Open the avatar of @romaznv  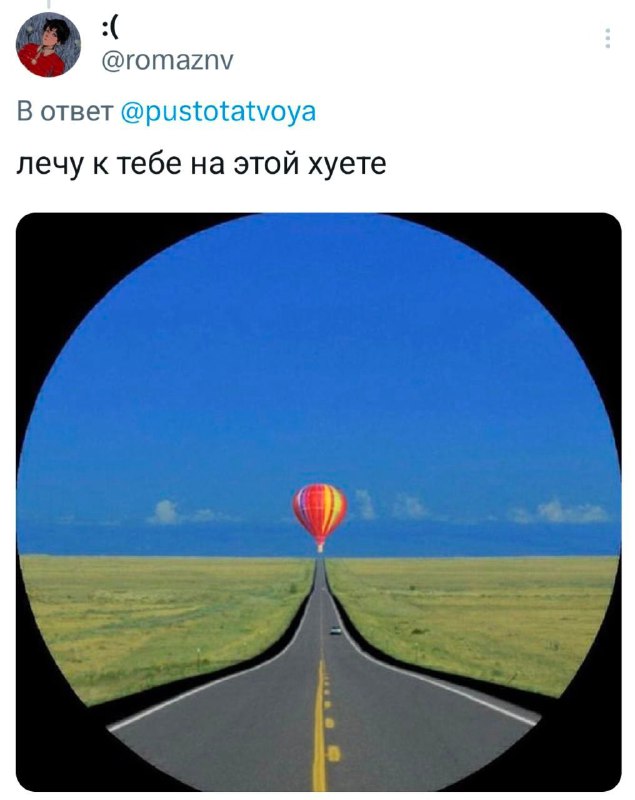[50, 45]
